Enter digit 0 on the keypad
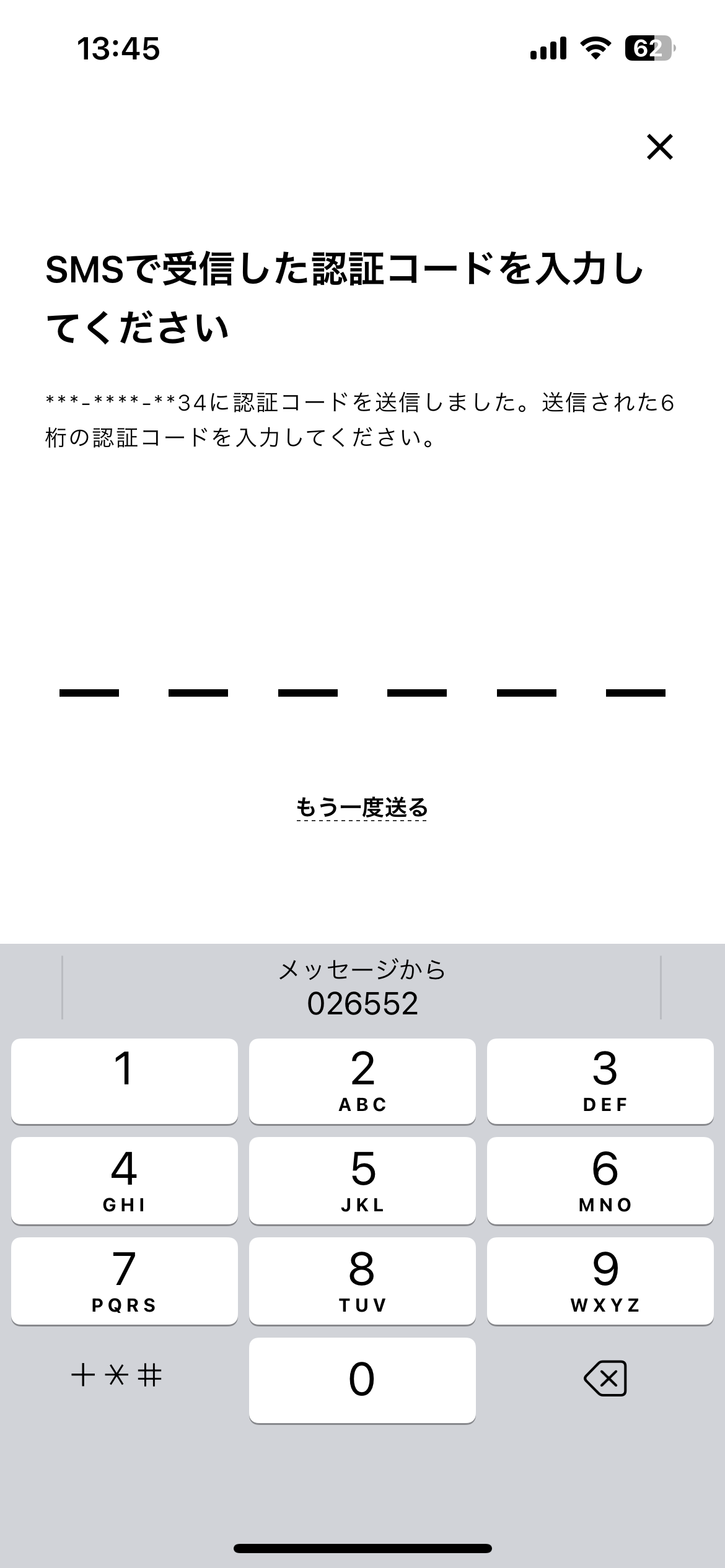 pos(362,1381)
